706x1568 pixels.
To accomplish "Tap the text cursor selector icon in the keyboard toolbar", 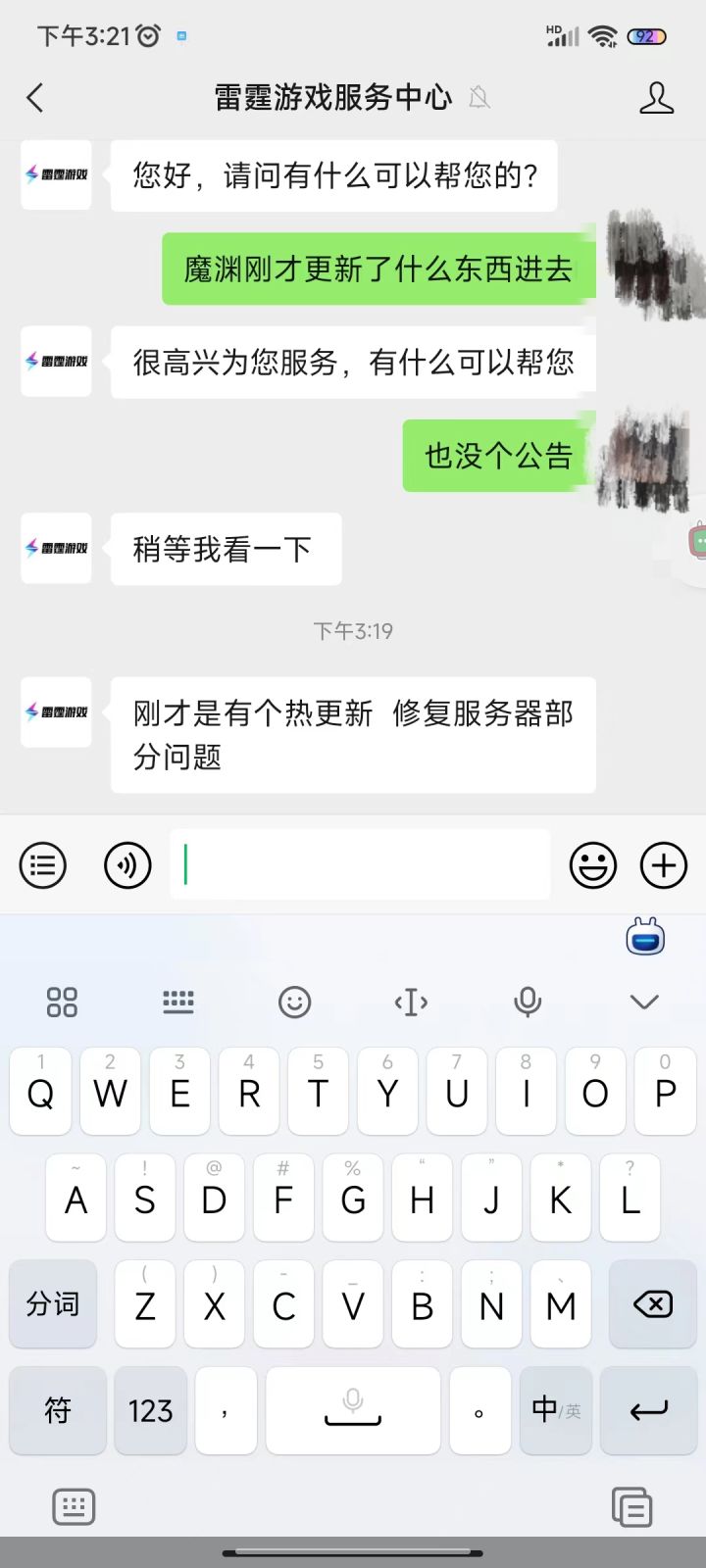I will 411,1002.
